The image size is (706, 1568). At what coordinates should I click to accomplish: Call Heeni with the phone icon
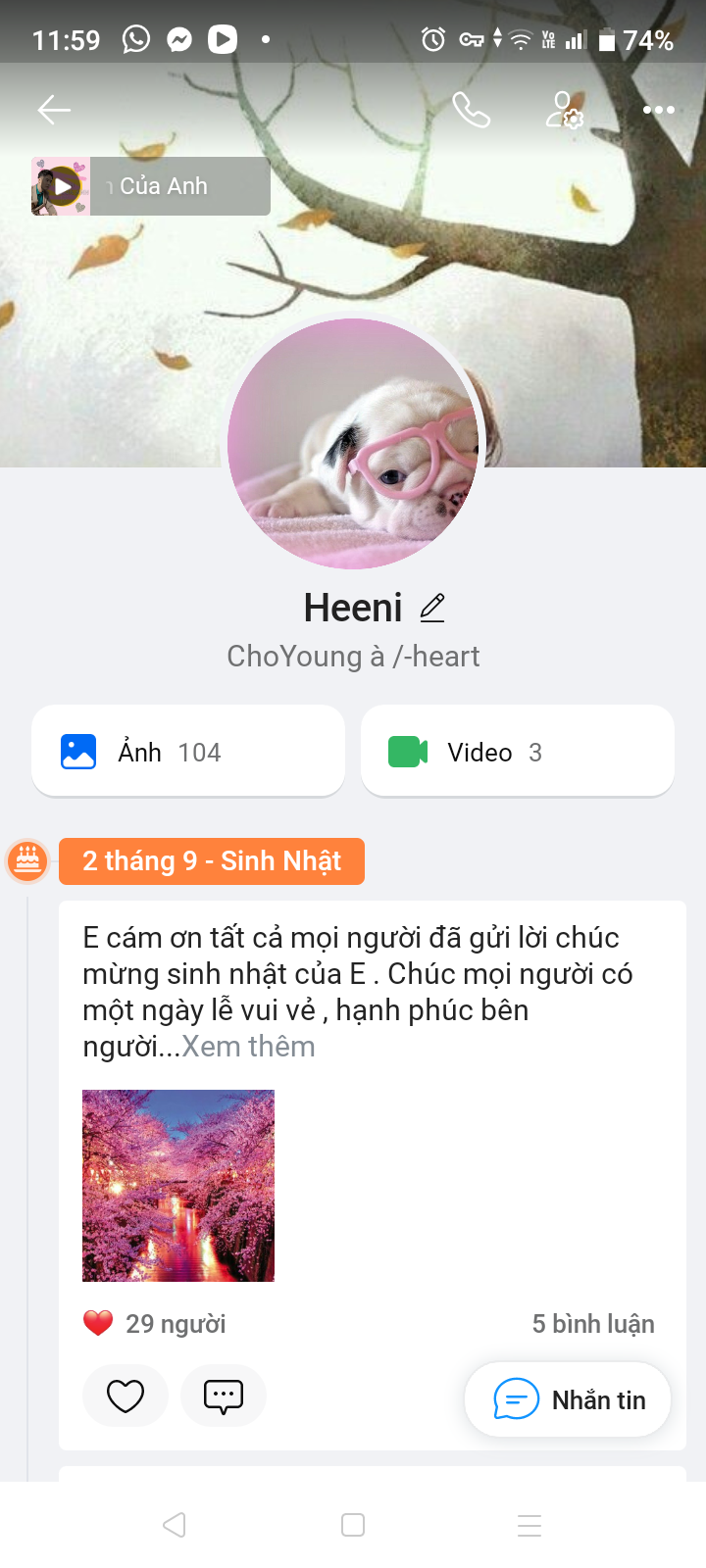(x=471, y=110)
